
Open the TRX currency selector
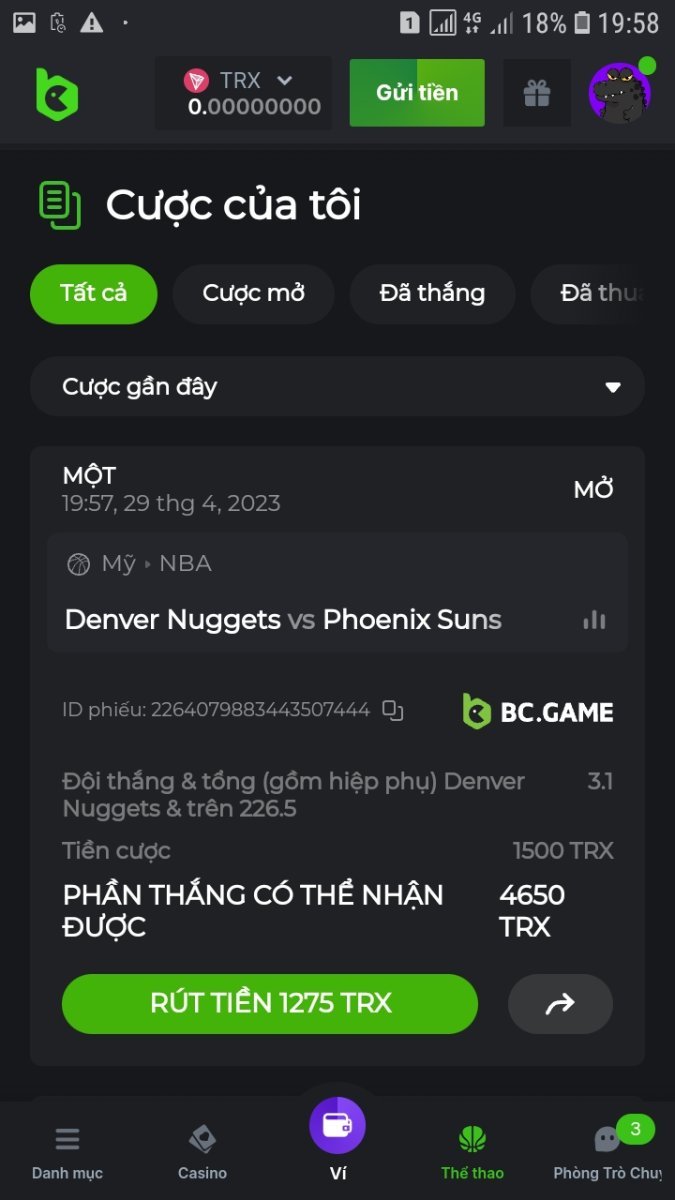tap(243, 92)
